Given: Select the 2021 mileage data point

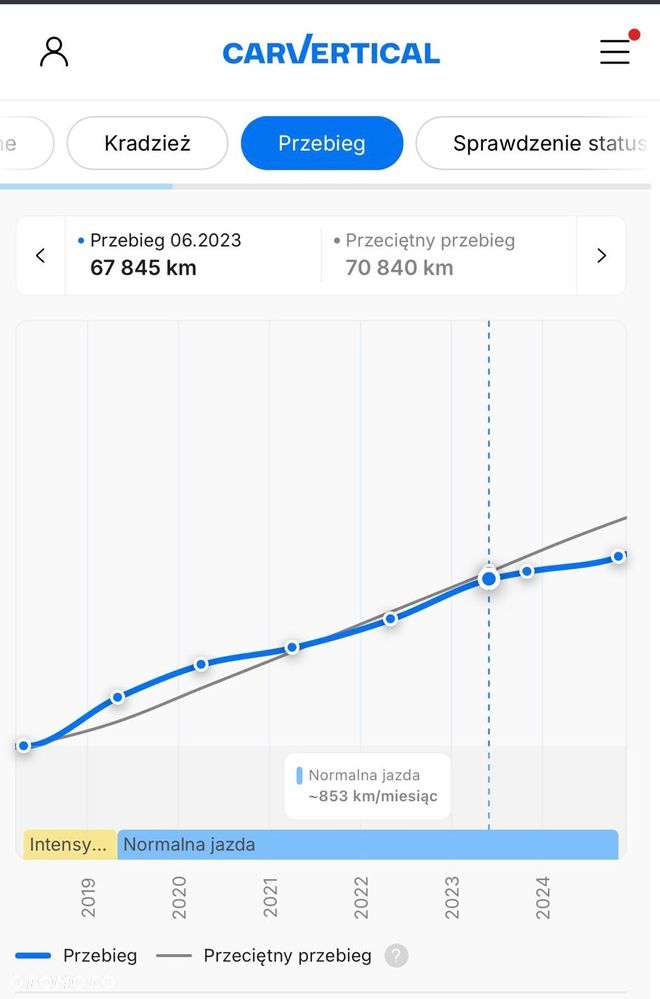Looking at the screenshot, I should 292,647.
